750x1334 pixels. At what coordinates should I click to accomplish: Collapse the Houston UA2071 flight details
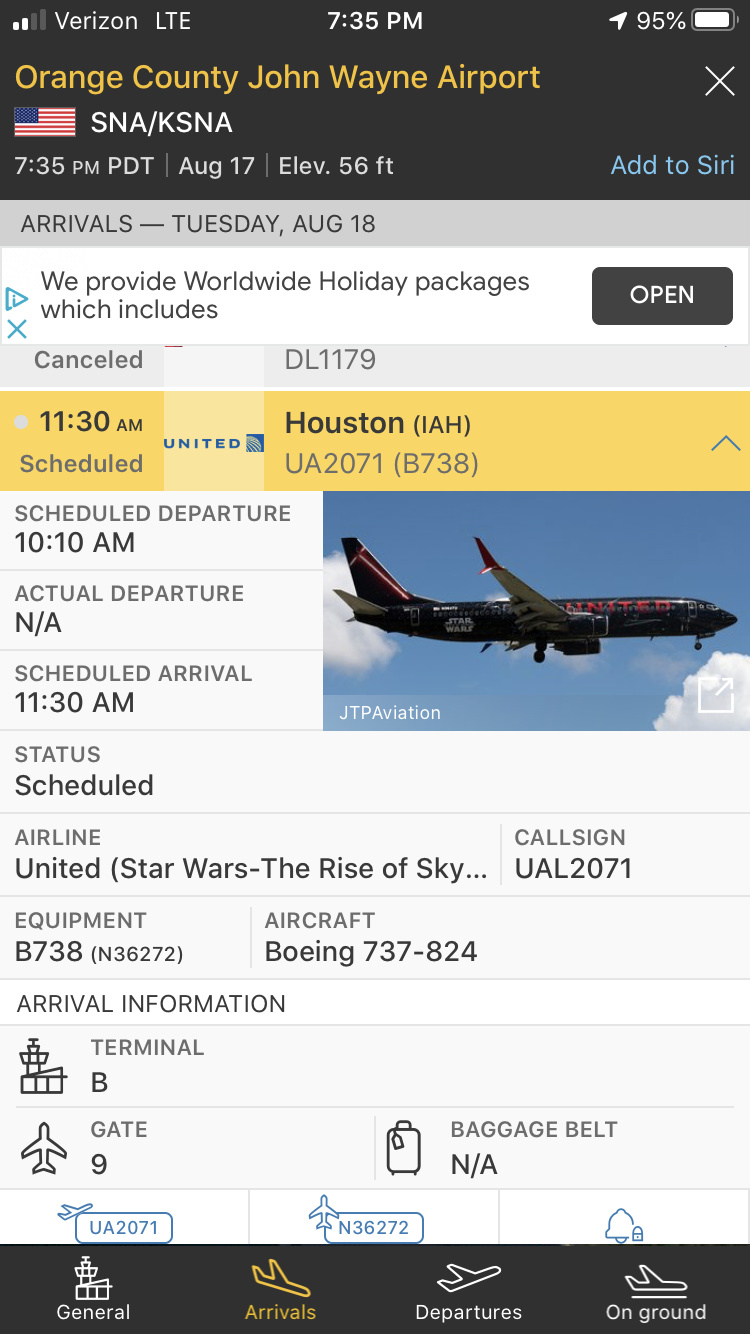724,443
